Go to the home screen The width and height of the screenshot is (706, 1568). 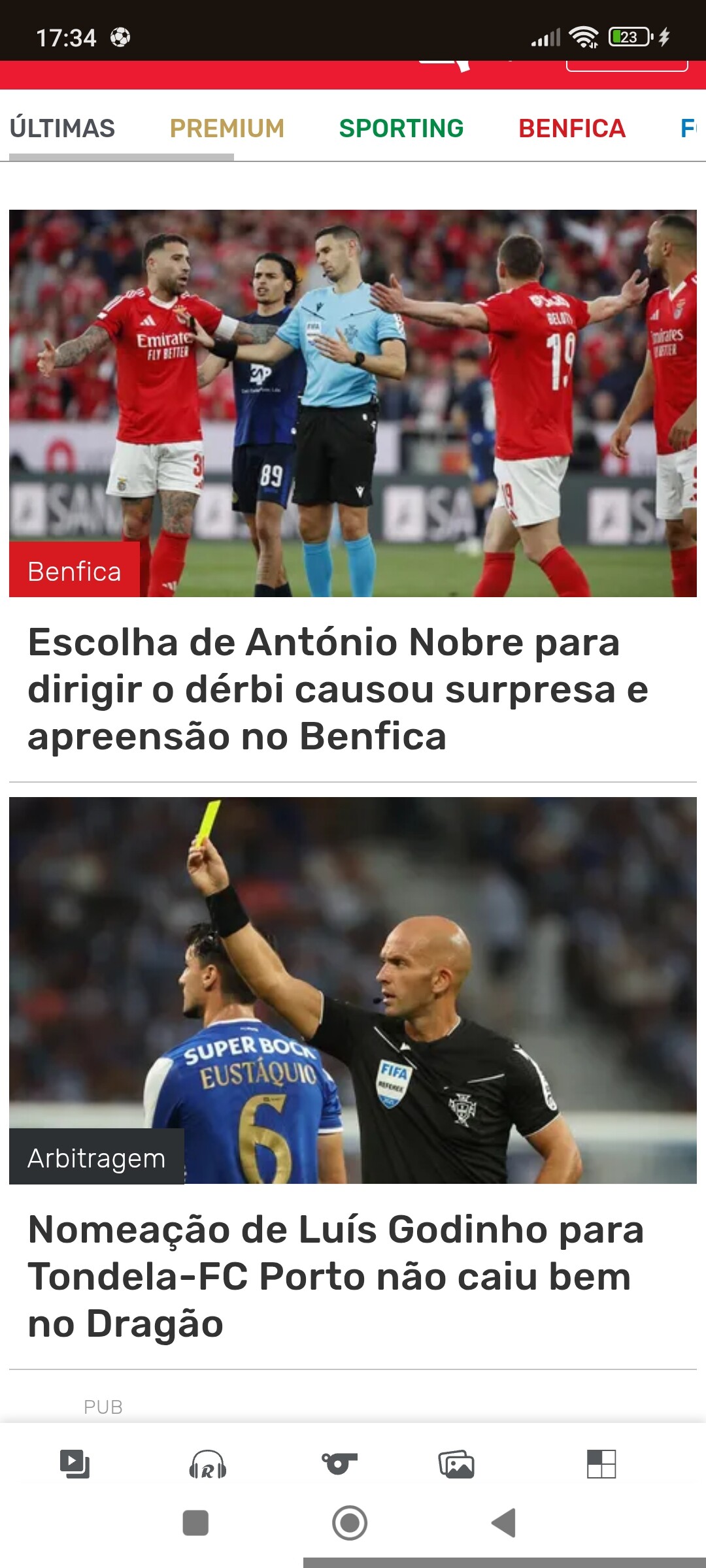tap(350, 1523)
